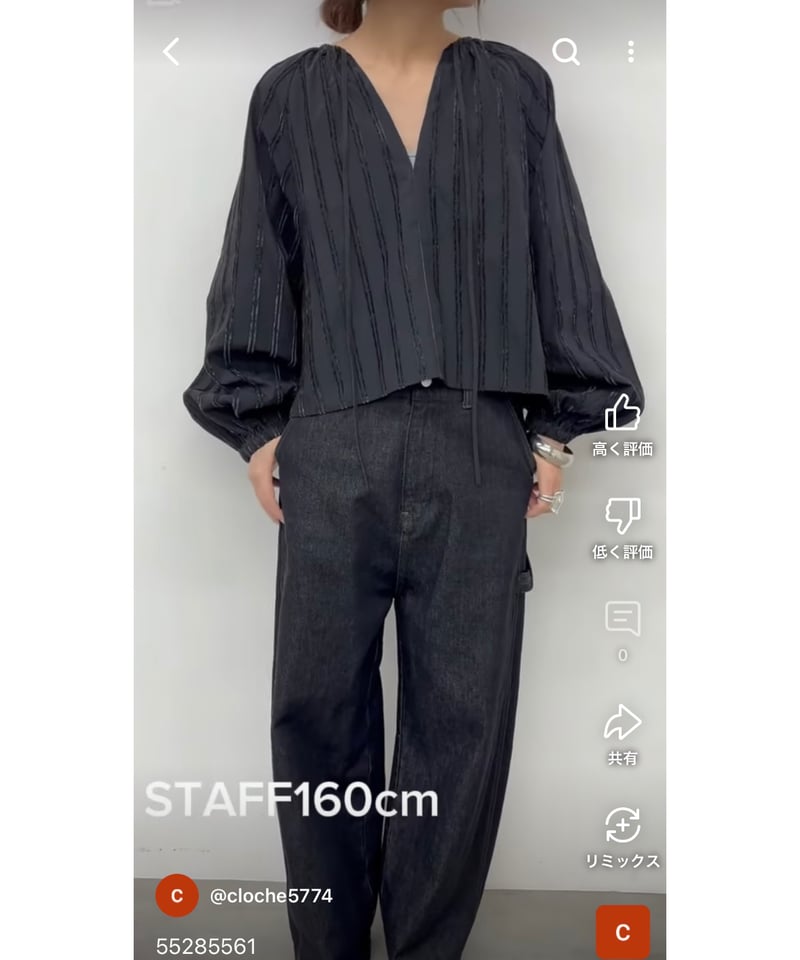This screenshot has height=960, width=800.
Task: Tap the orange C sound tile
Action: pyautogui.click(x=622, y=932)
